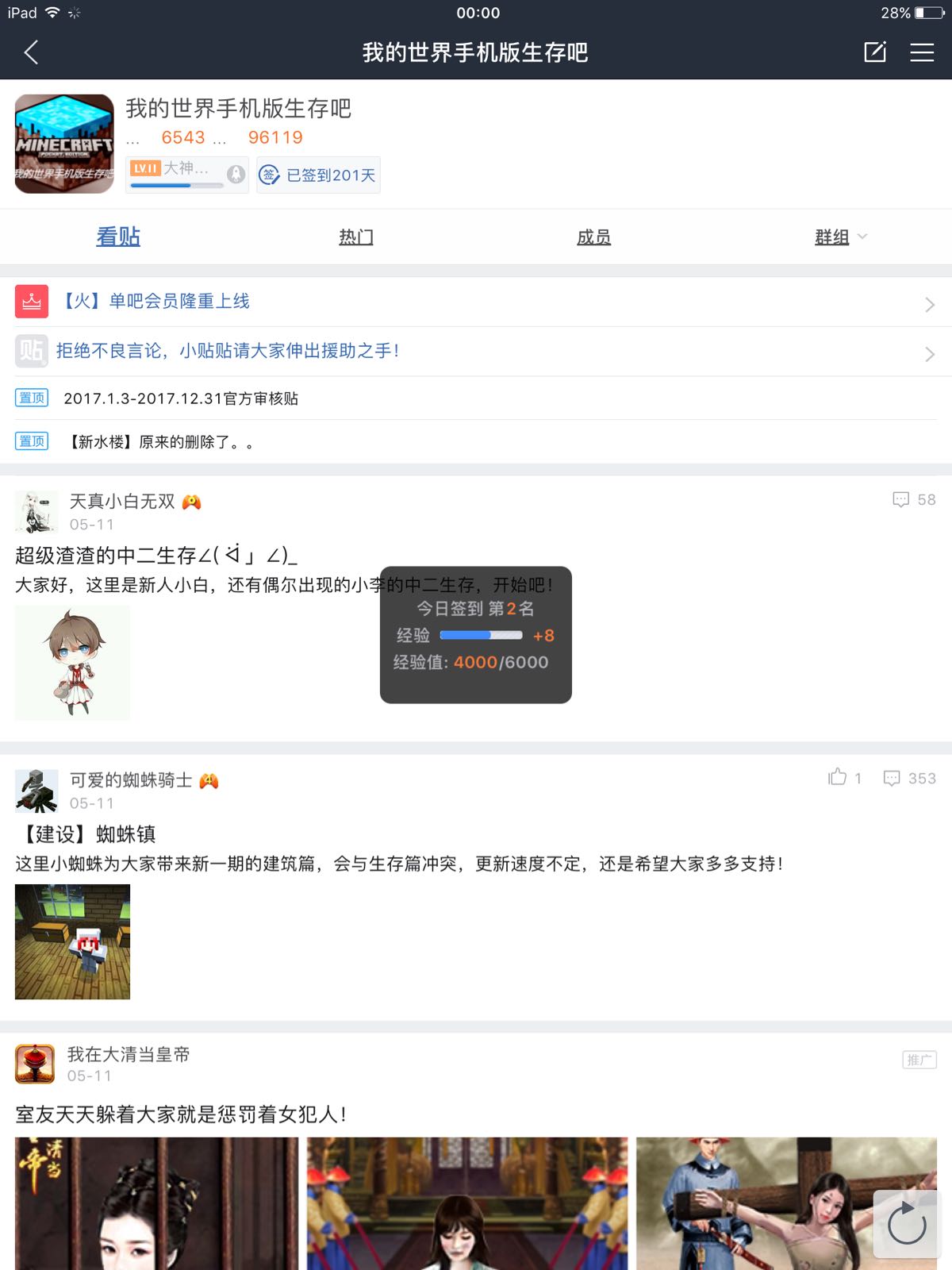The width and height of the screenshot is (952, 1270).
Task: Open the 我在大清当皇帝 promoted post
Action: click(181, 1114)
